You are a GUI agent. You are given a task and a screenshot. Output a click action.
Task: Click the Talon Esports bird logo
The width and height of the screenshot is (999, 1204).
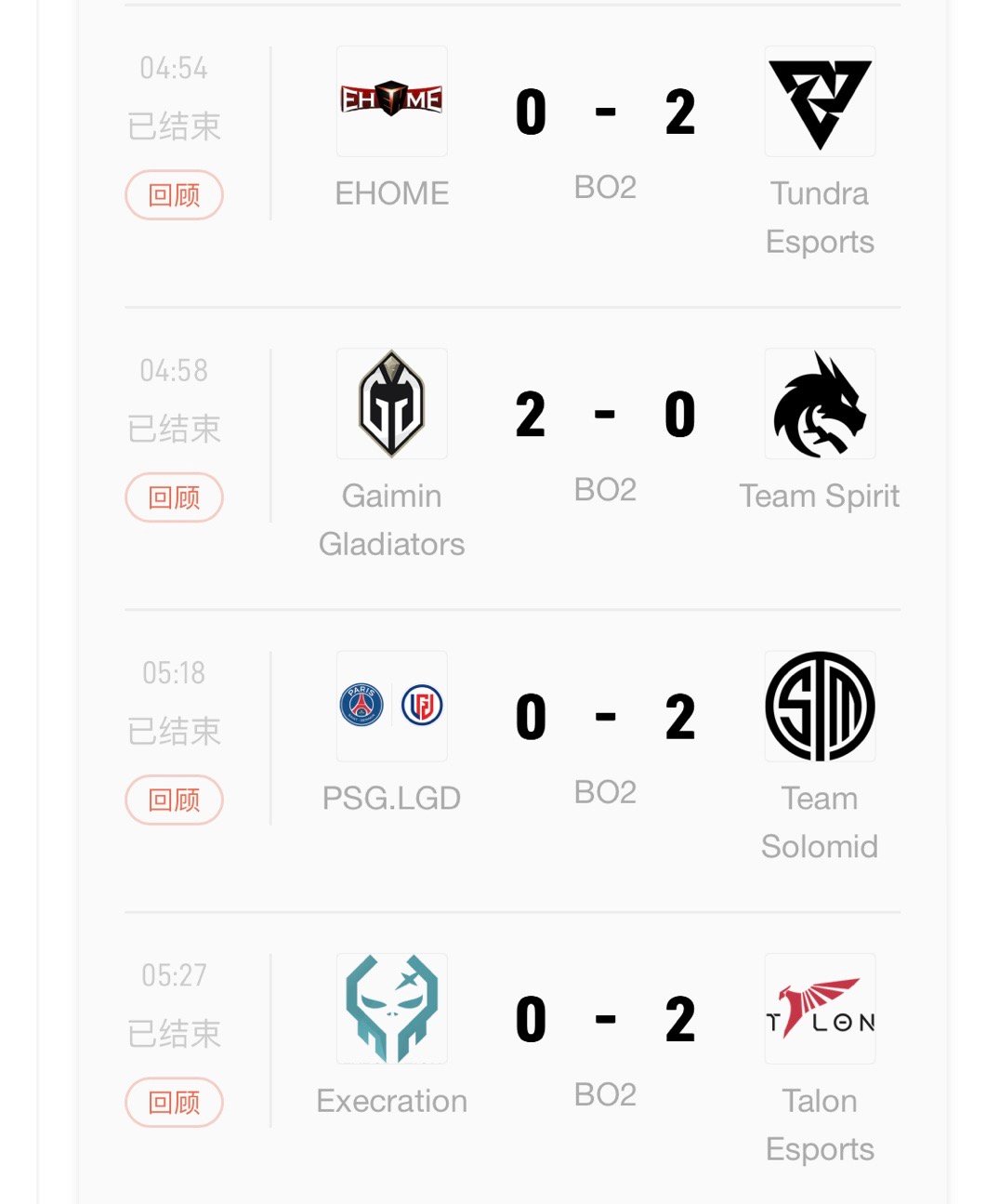coord(820,1009)
